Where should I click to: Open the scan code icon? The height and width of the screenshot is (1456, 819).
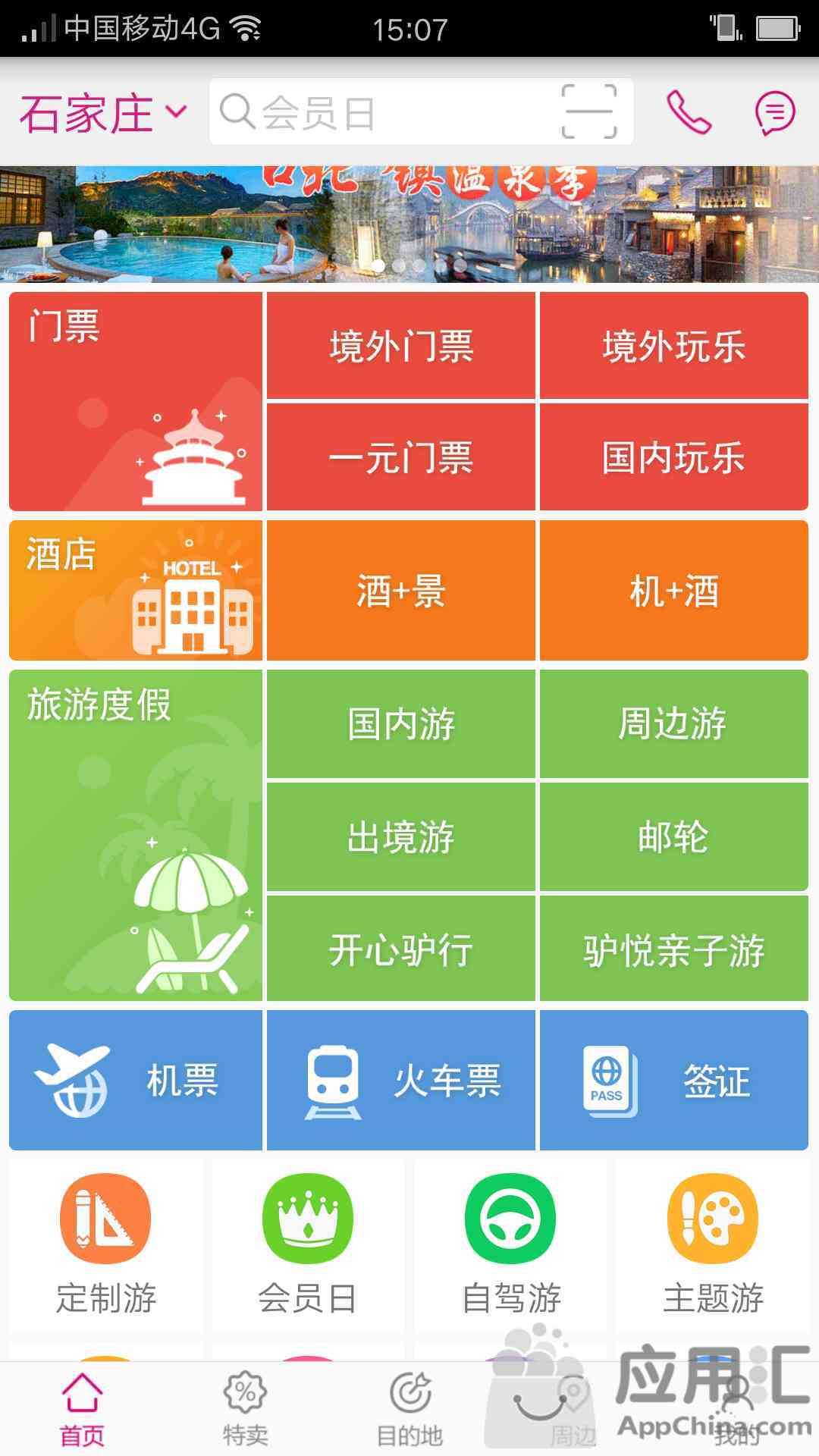[588, 111]
